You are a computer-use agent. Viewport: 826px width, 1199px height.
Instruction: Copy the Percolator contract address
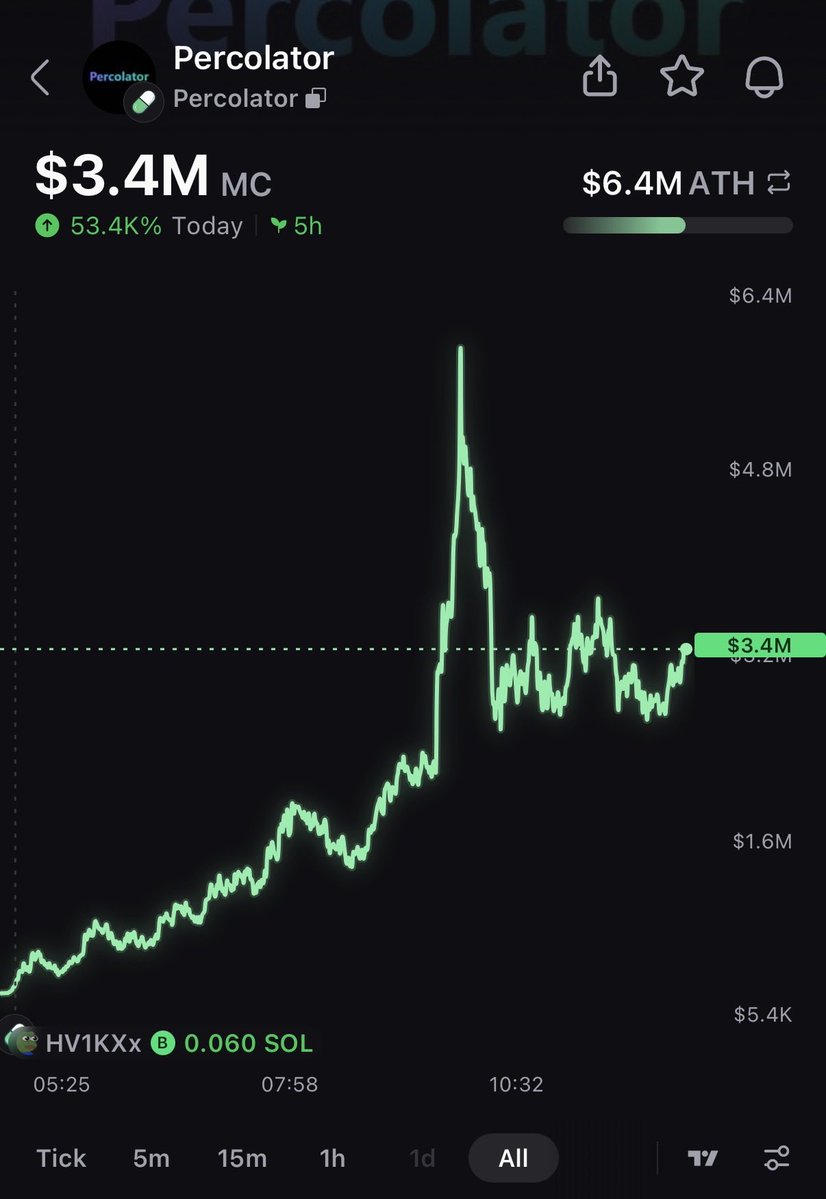(316, 99)
